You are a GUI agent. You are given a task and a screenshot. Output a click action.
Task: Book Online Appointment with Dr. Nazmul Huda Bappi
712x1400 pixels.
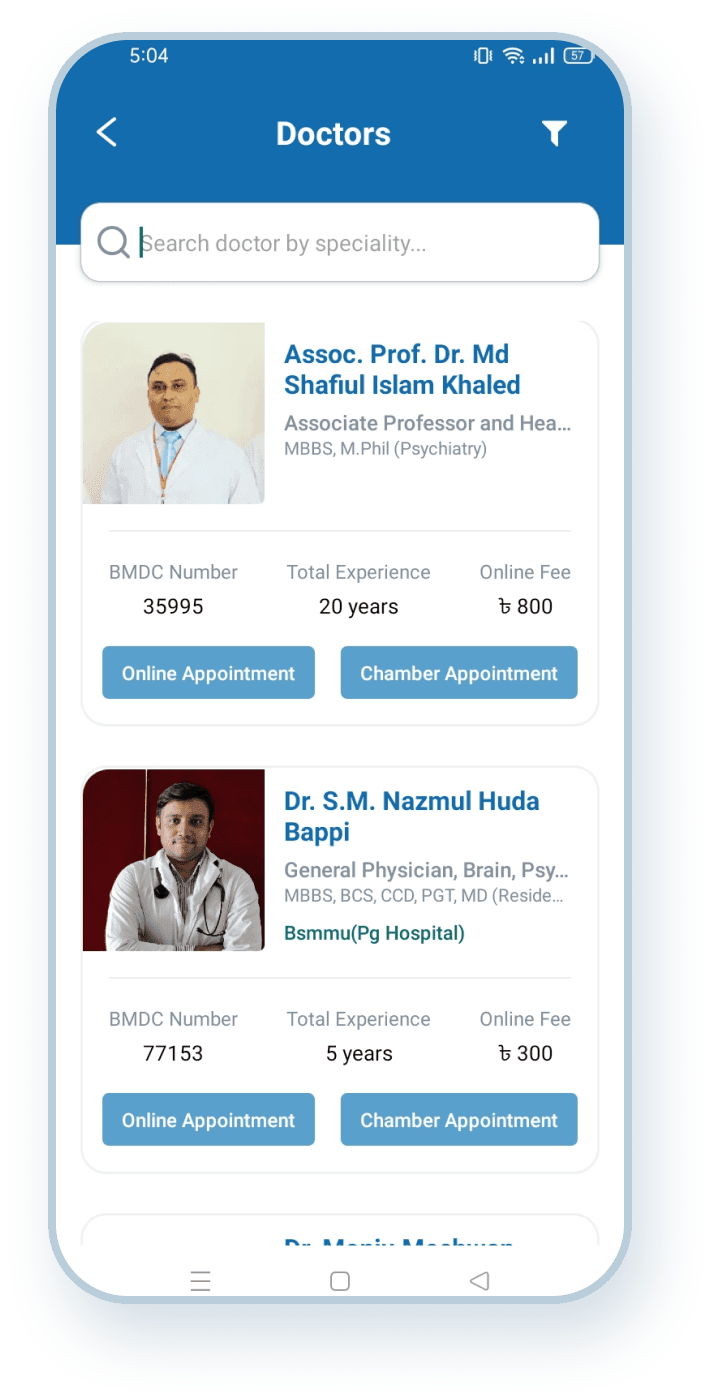[x=208, y=1120]
